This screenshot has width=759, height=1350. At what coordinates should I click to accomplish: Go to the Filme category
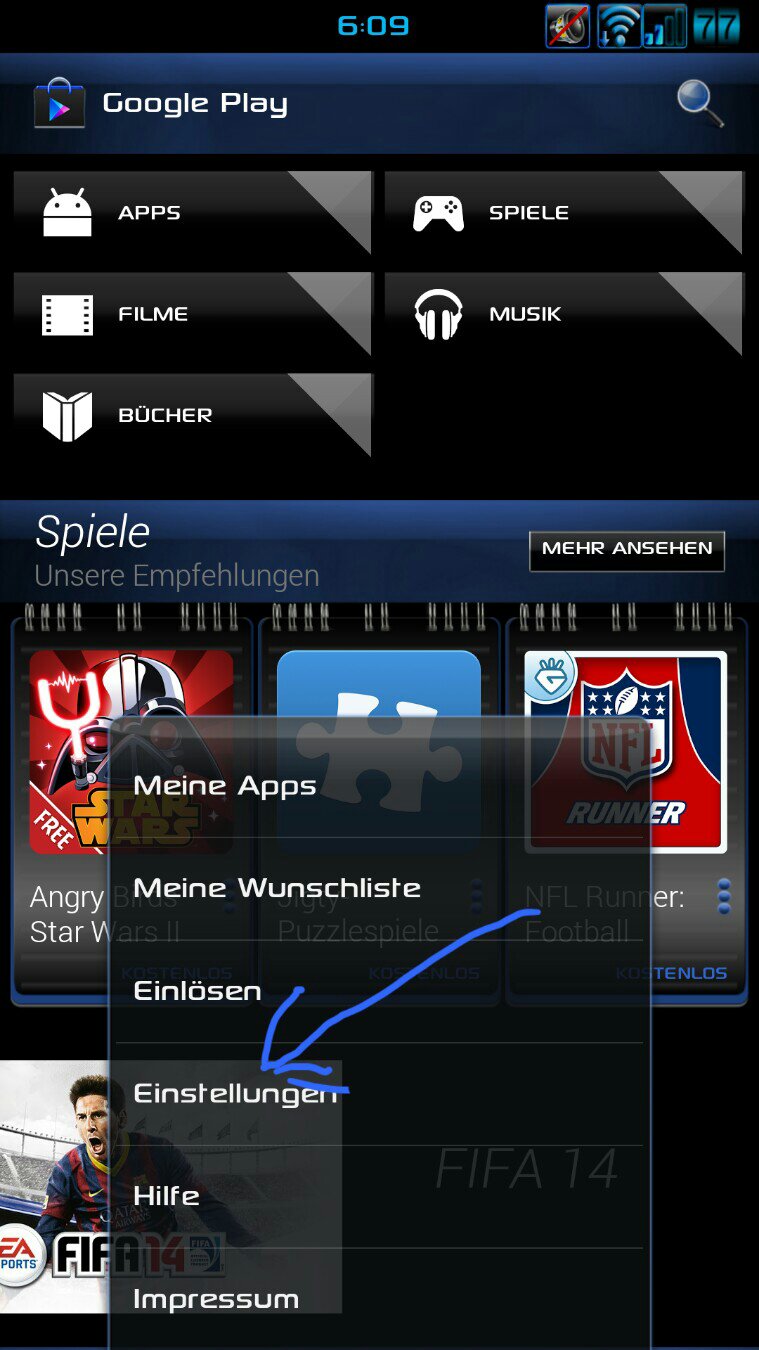click(x=193, y=313)
